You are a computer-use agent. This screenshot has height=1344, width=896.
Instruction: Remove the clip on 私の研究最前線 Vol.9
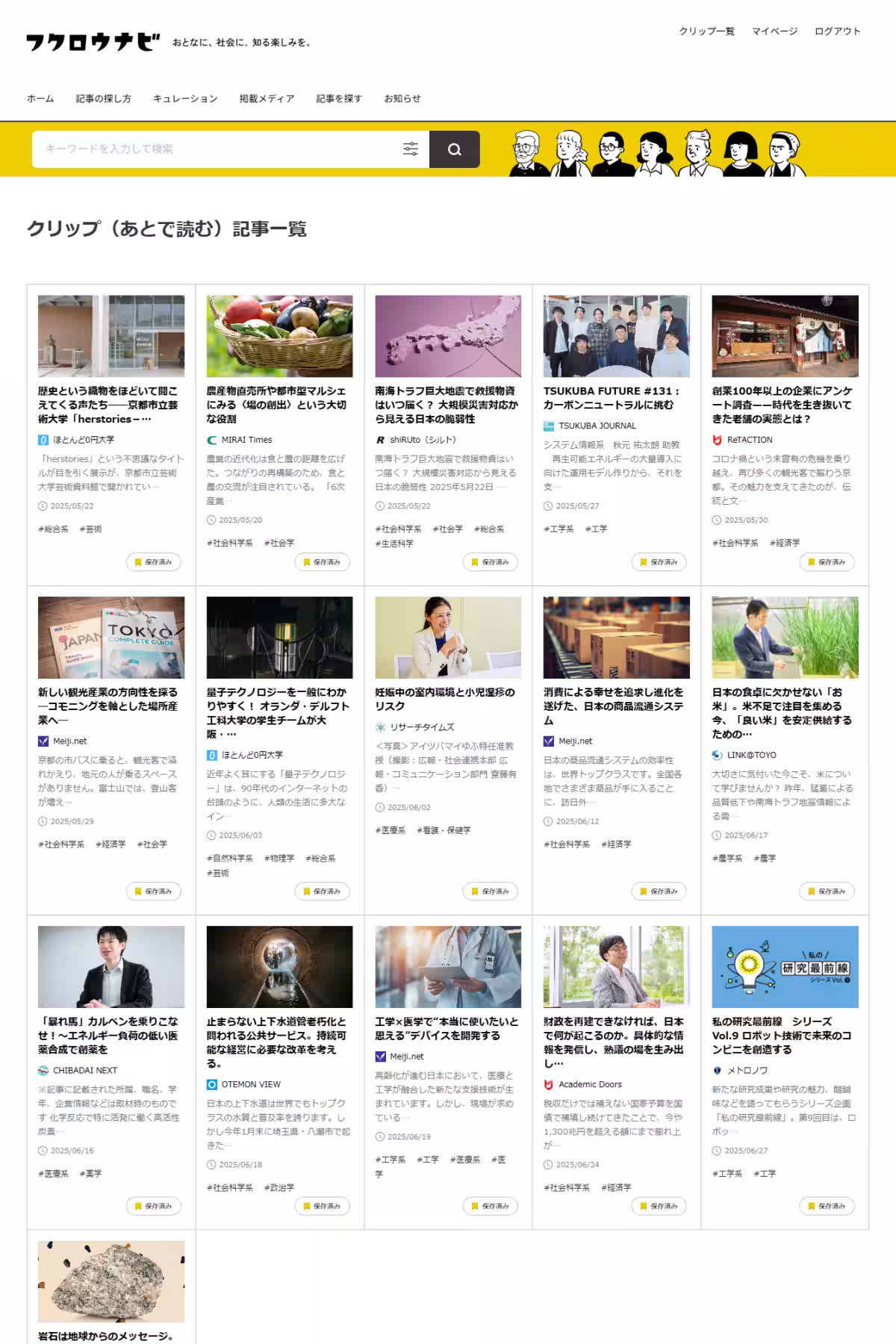click(827, 1206)
